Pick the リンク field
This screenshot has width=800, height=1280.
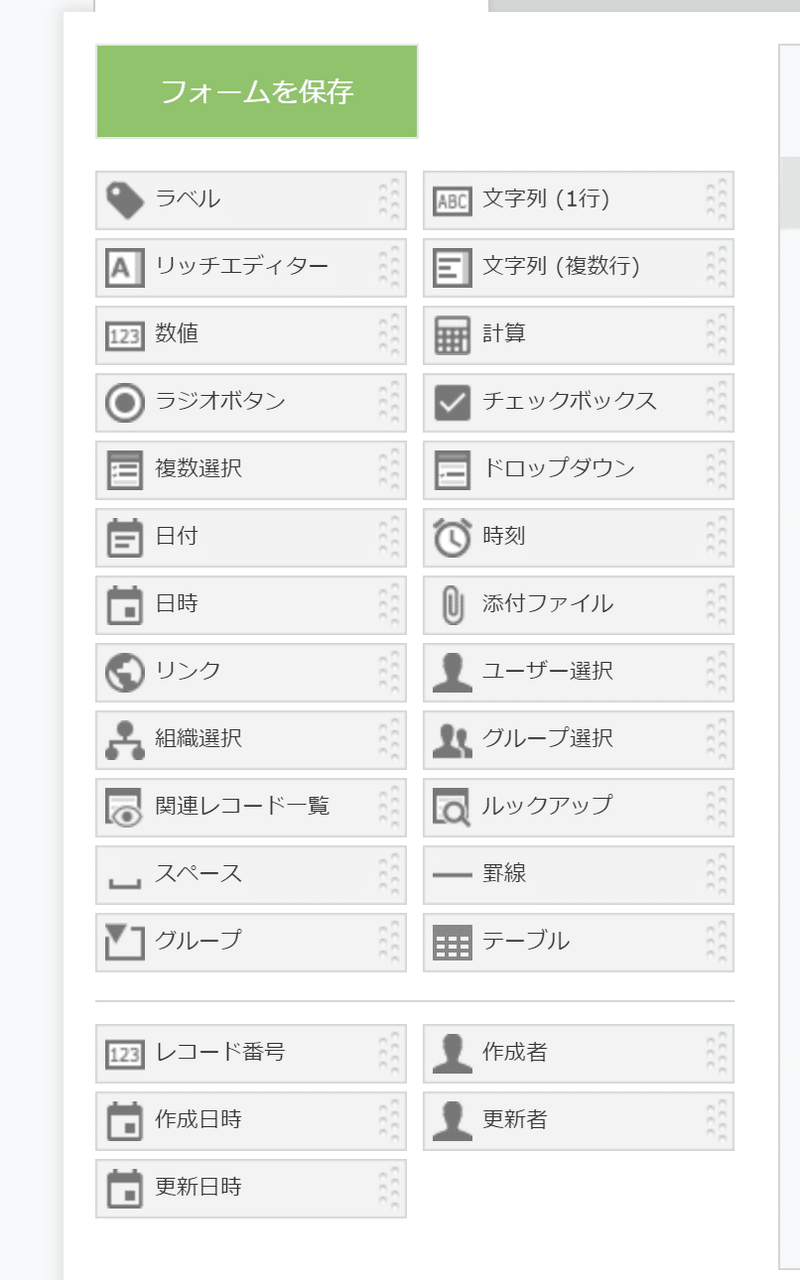(251, 673)
